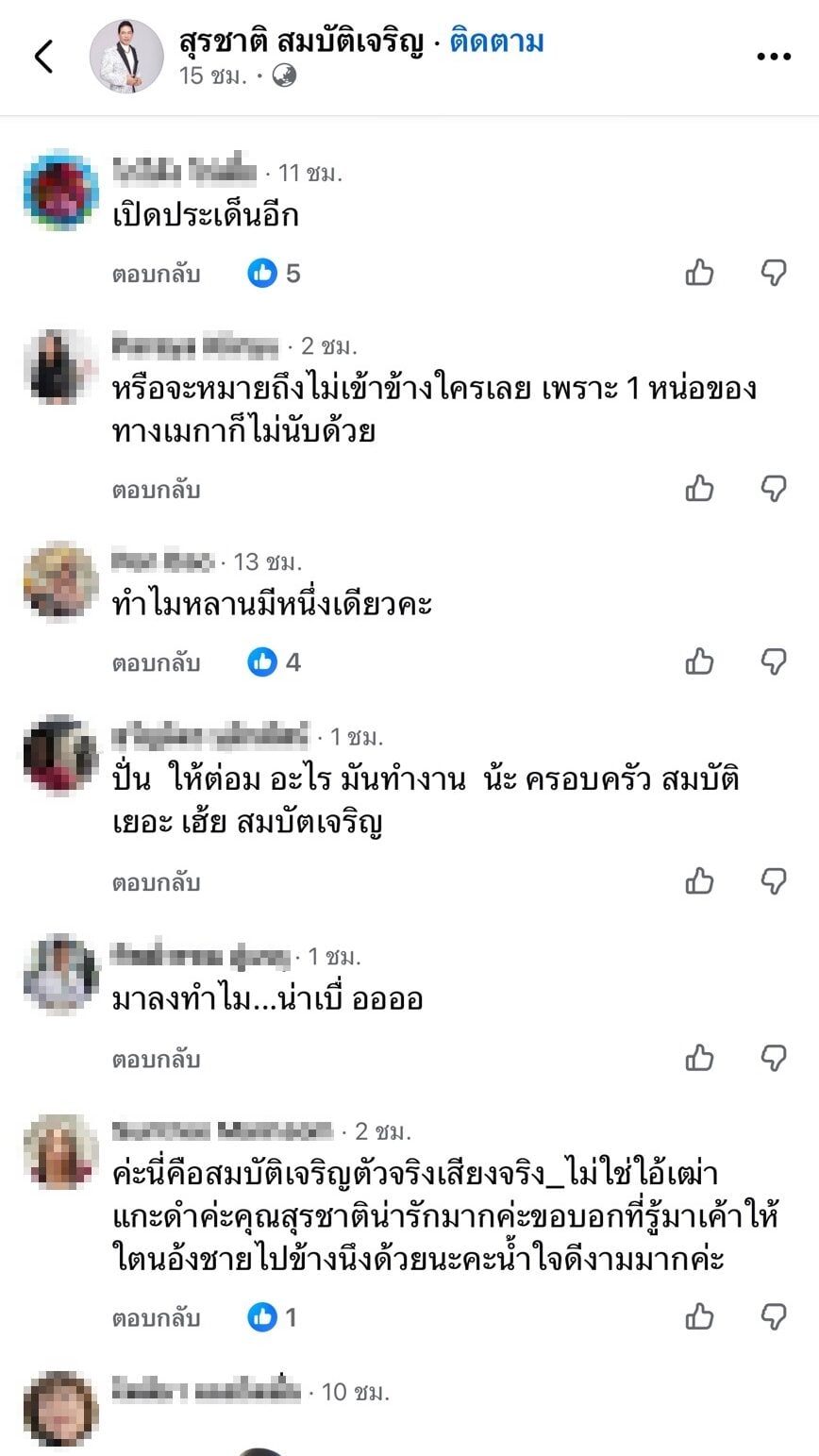The height and width of the screenshot is (1456, 819).
Task: Dislike the comment "มาลงทำไม...น่าเบื่ ออออ"
Action: pyautogui.click(x=774, y=1058)
